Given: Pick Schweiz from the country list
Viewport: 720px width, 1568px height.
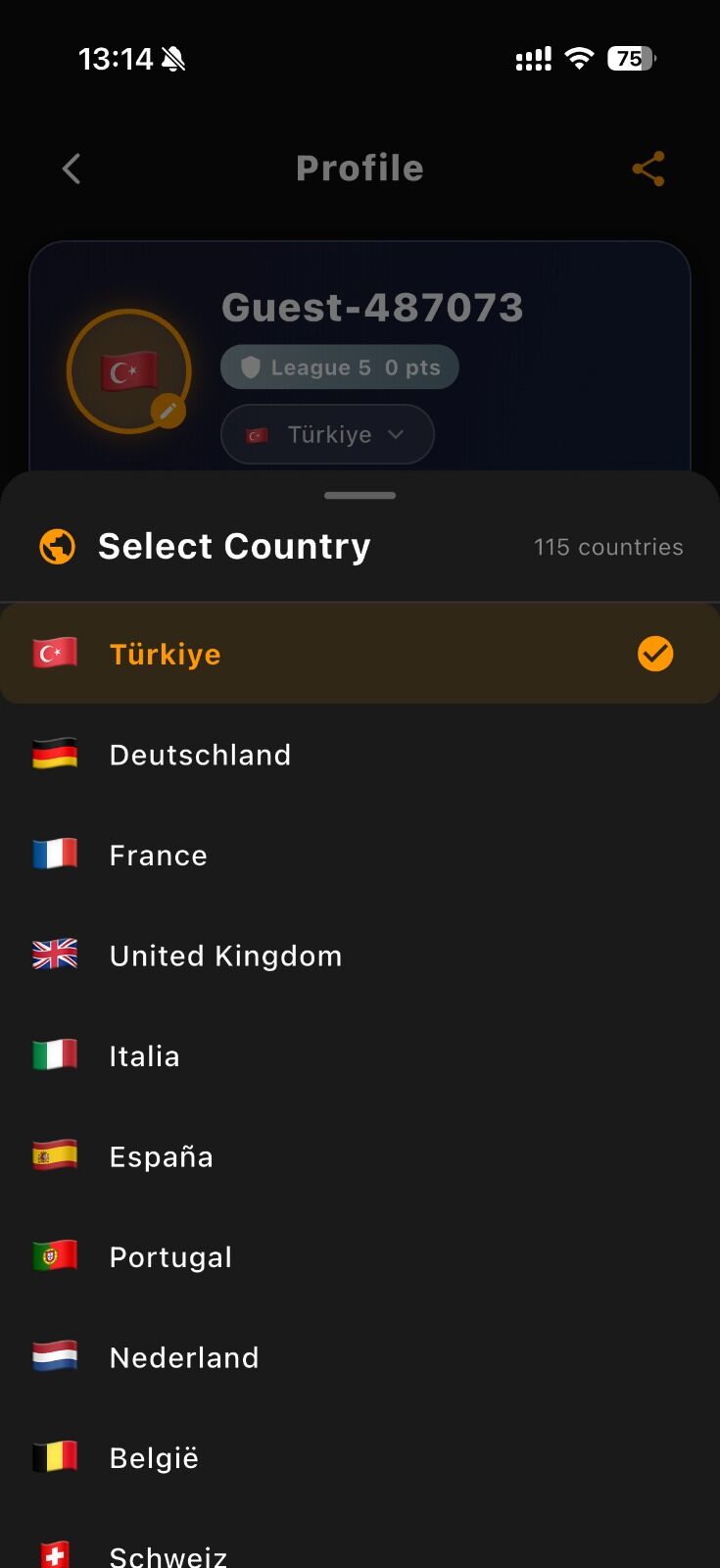Looking at the screenshot, I should coord(360,1553).
